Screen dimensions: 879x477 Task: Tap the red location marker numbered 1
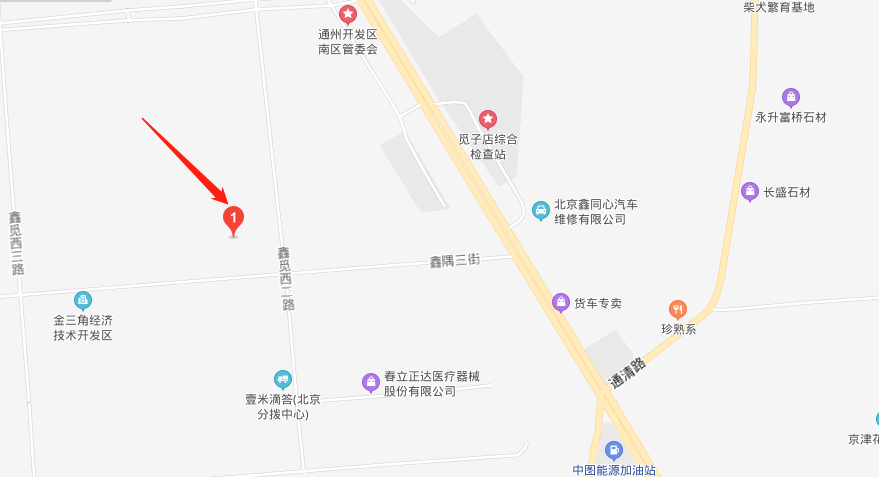(x=233, y=218)
